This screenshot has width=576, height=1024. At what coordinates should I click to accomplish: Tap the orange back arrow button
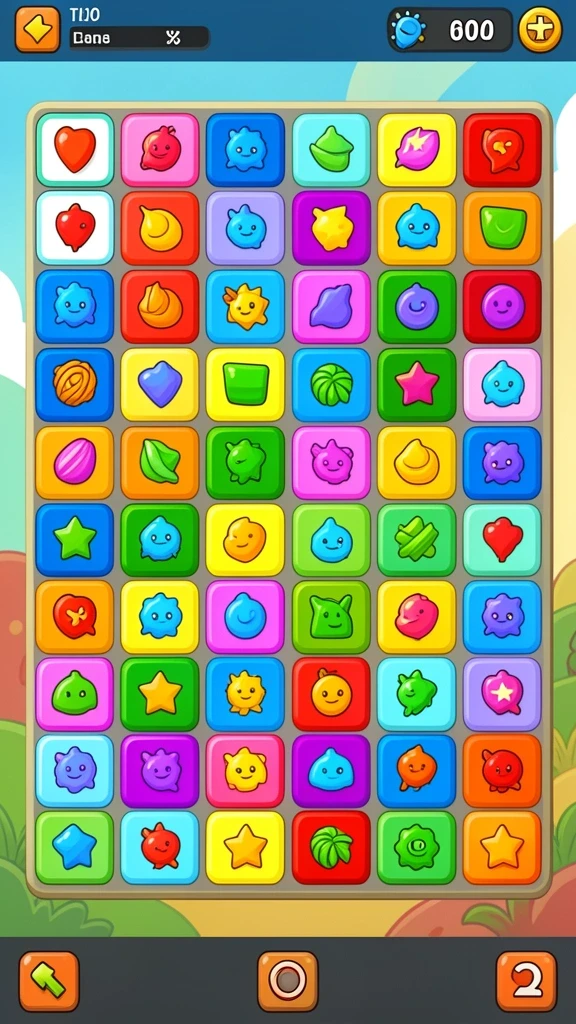(x=37, y=29)
